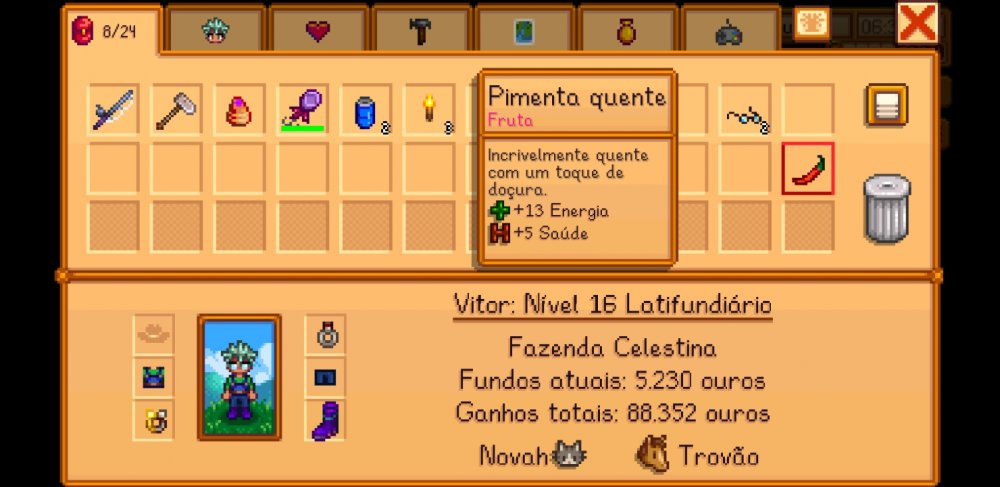Tap the equipped shirt slot
1000x487 pixels.
pos(153,378)
